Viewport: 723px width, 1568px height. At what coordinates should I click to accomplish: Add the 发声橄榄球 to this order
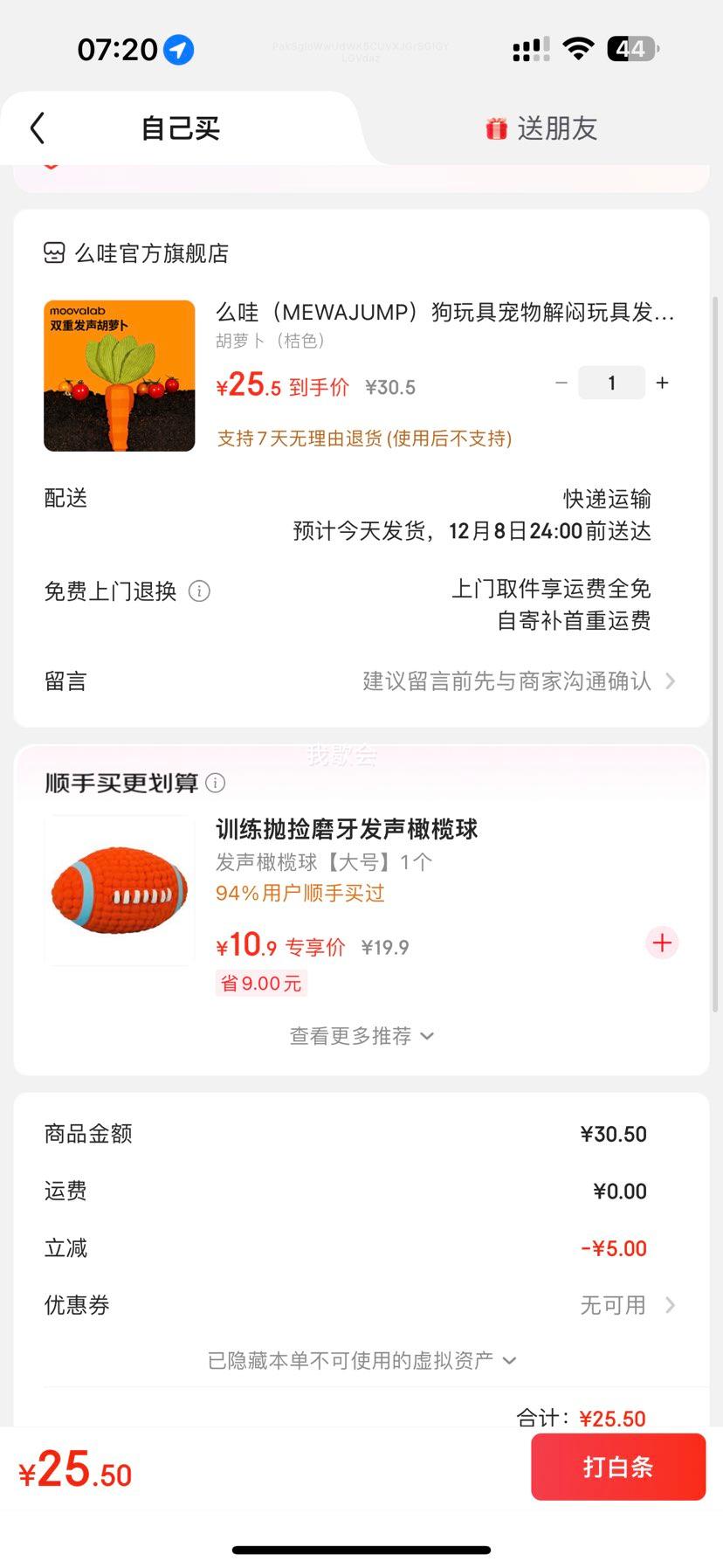(x=662, y=943)
